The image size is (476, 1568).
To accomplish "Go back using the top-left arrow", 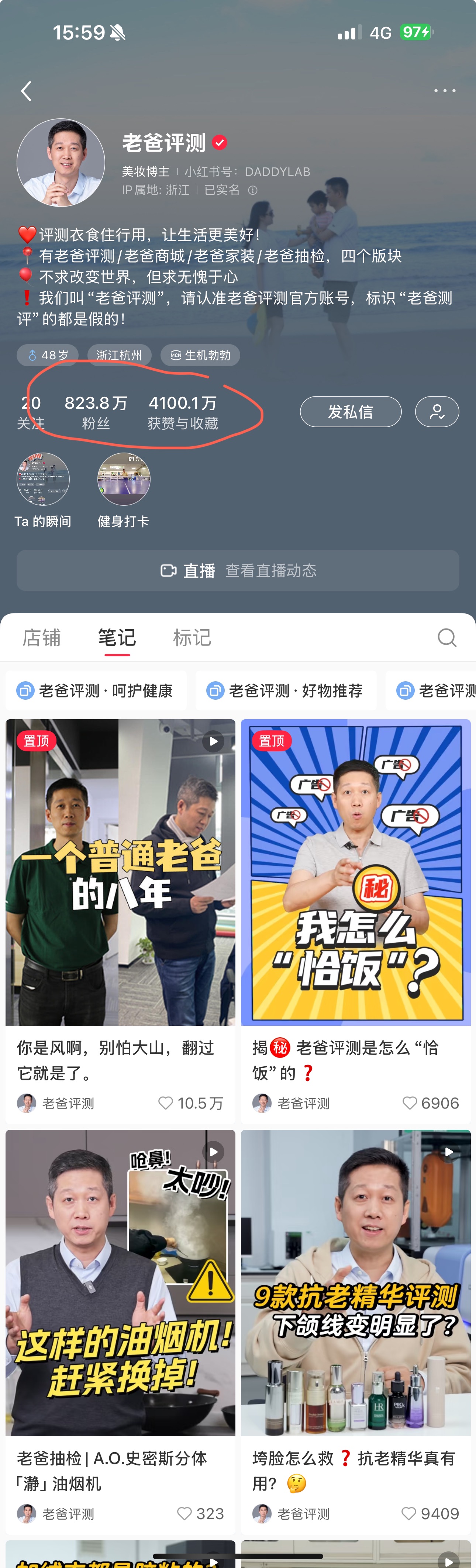I will point(26,91).
